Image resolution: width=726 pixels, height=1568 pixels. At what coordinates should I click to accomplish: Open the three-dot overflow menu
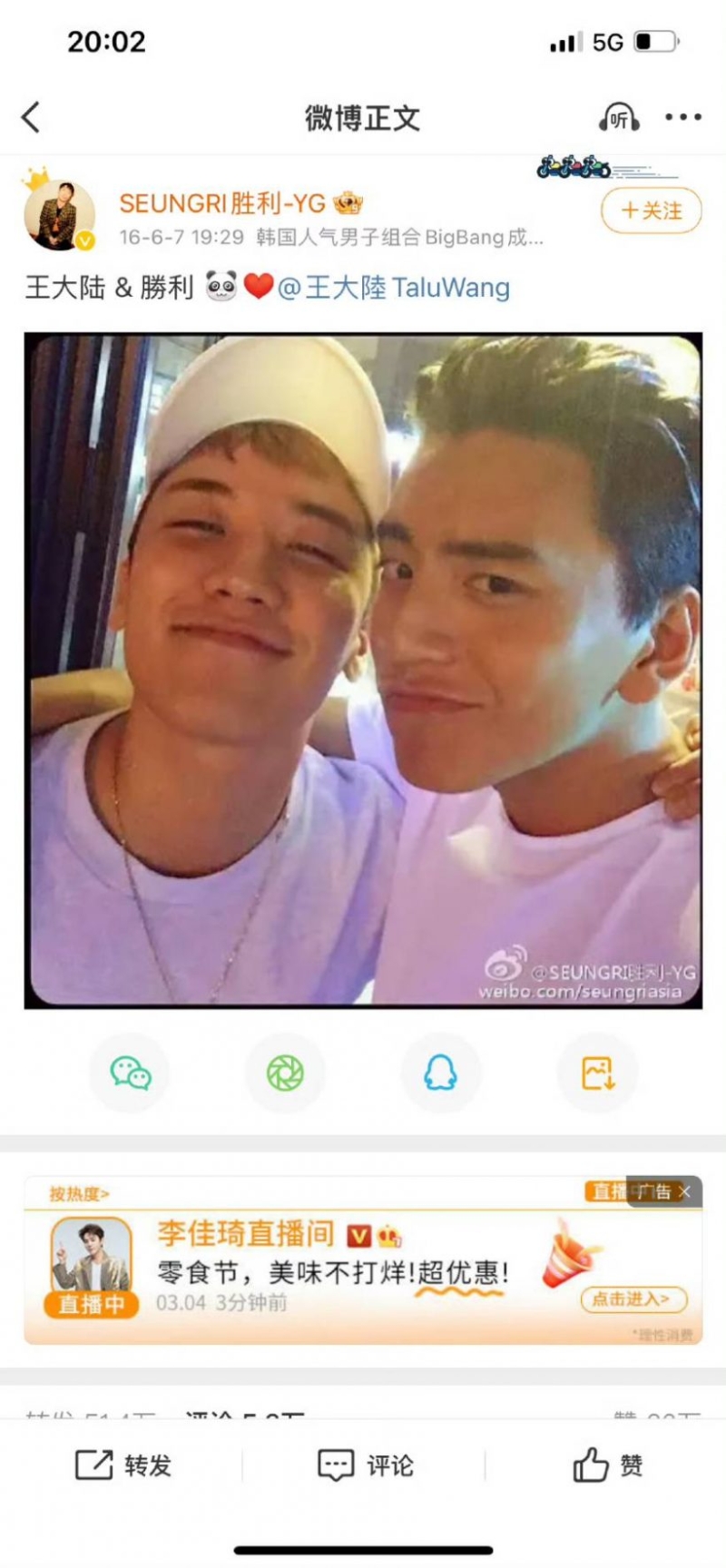click(682, 117)
